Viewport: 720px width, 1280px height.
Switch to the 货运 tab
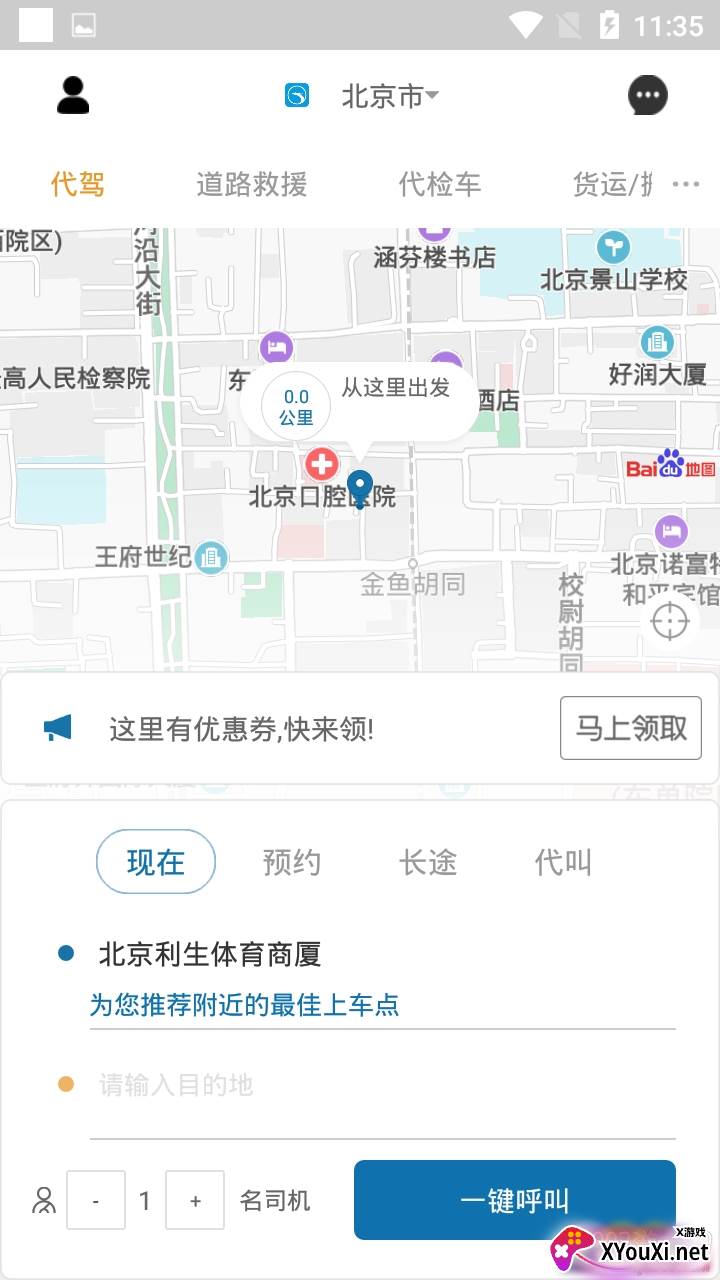coord(611,184)
